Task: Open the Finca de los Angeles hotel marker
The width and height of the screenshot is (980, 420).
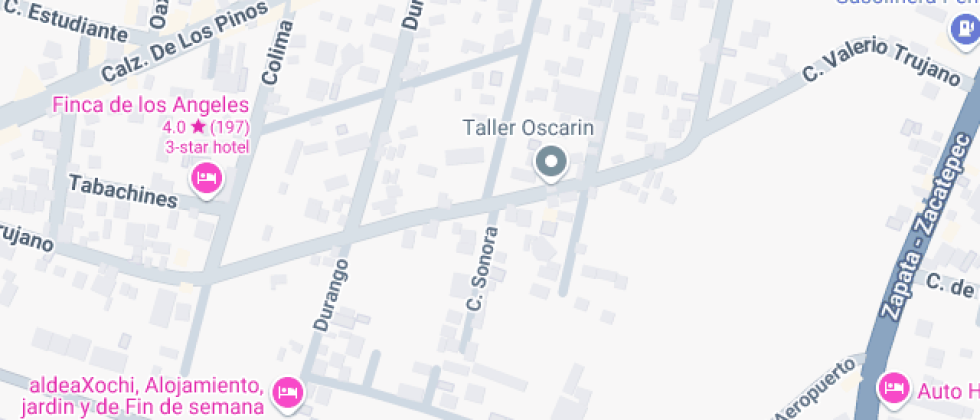Action: [x=207, y=180]
